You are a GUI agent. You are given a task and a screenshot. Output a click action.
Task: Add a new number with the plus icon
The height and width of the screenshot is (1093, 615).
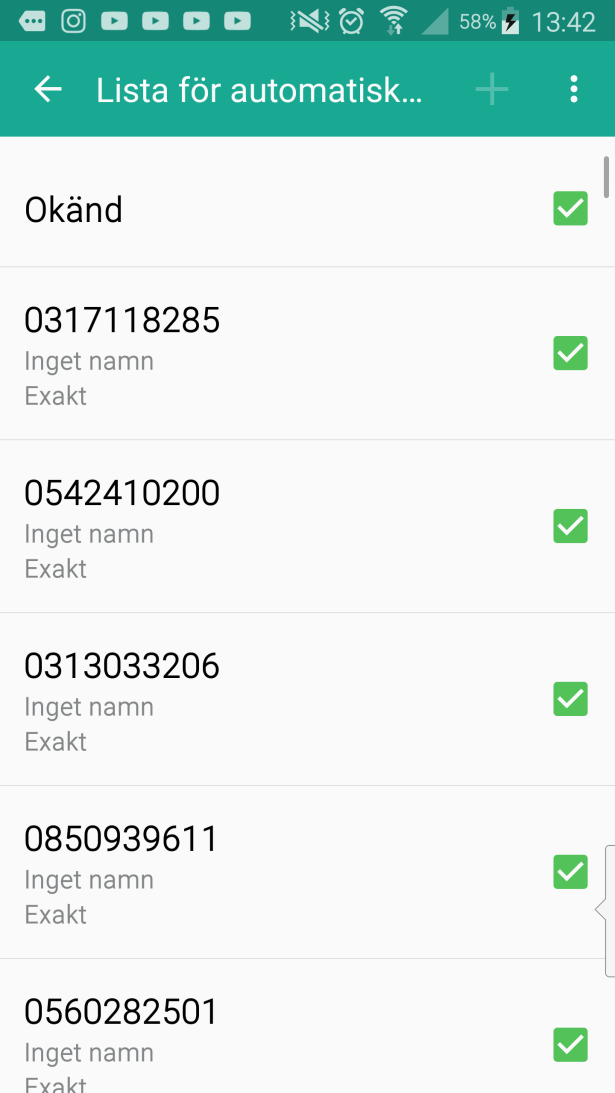click(x=491, y=90)
